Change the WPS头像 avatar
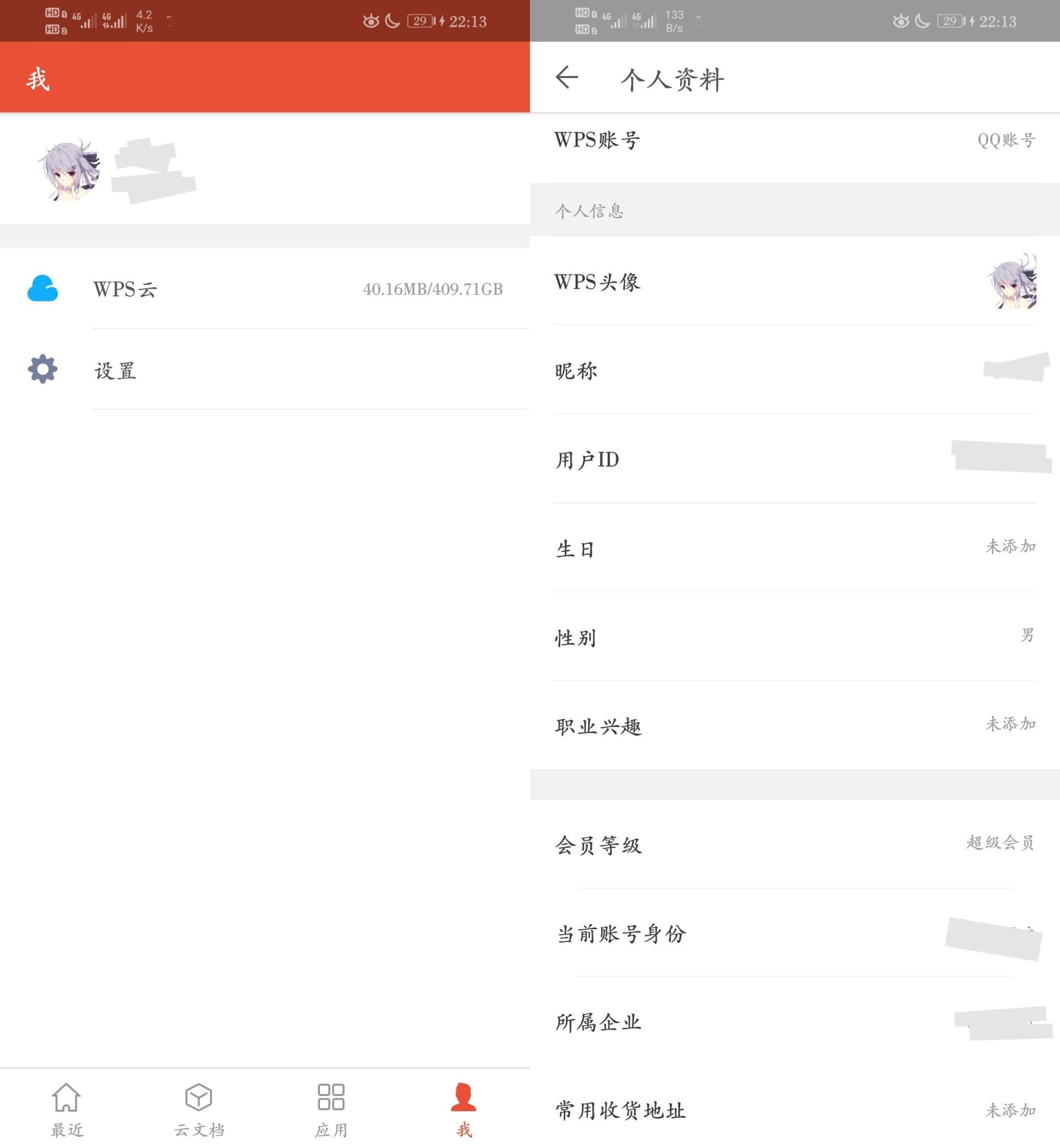Image resolution: width=1060 pixels, height=1148 pixels. [794, 282]
